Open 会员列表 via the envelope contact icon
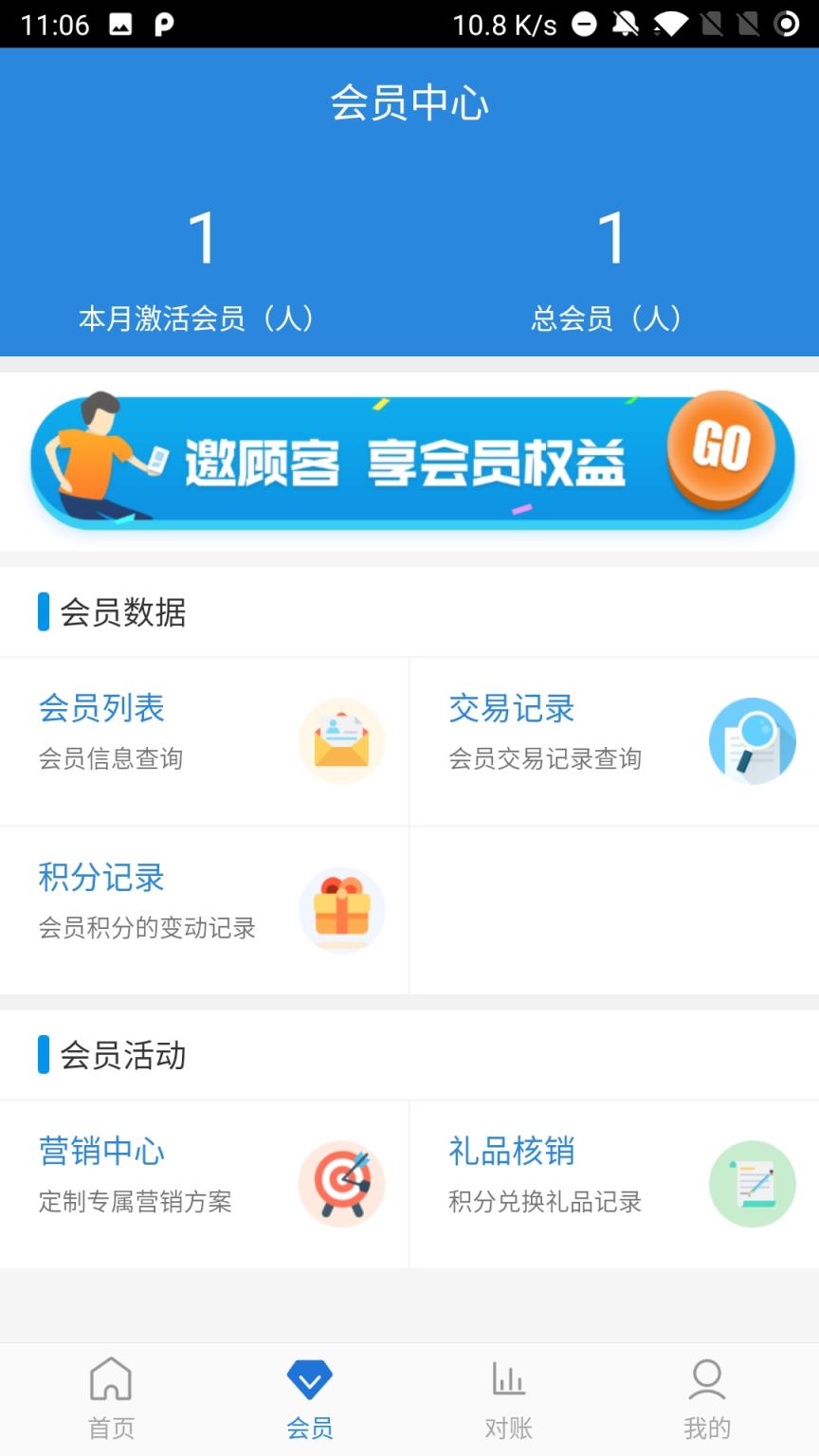This screenshot has width=819, height=1456. pos(341,741)
